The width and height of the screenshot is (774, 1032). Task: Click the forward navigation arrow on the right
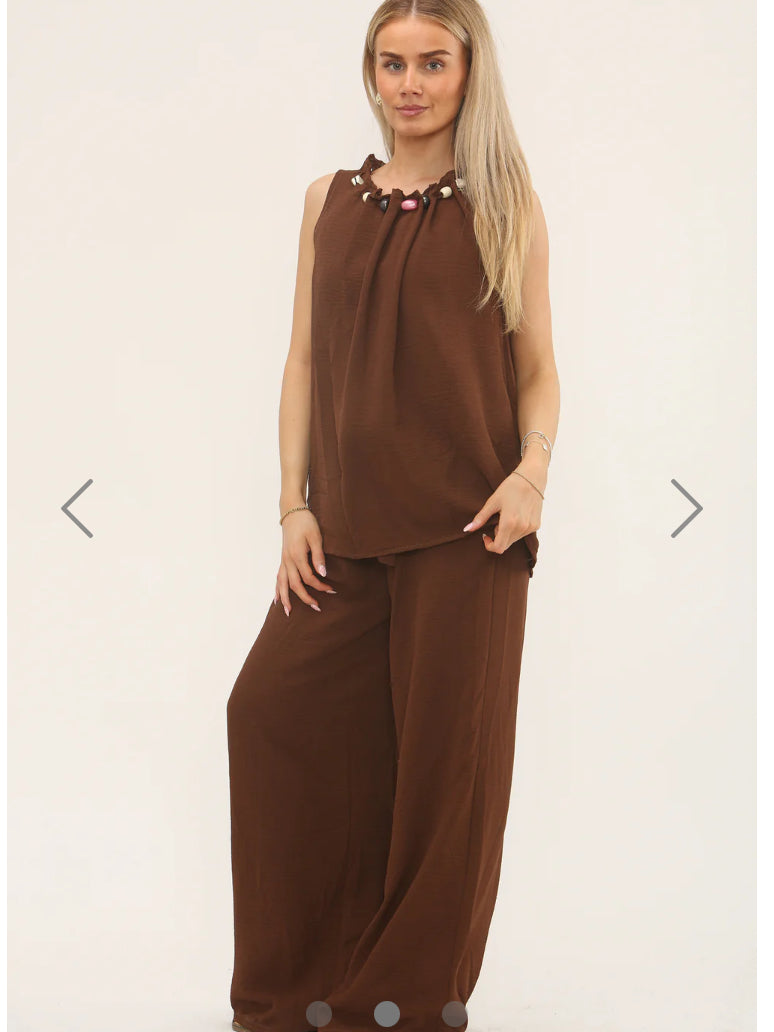(684, 509)
